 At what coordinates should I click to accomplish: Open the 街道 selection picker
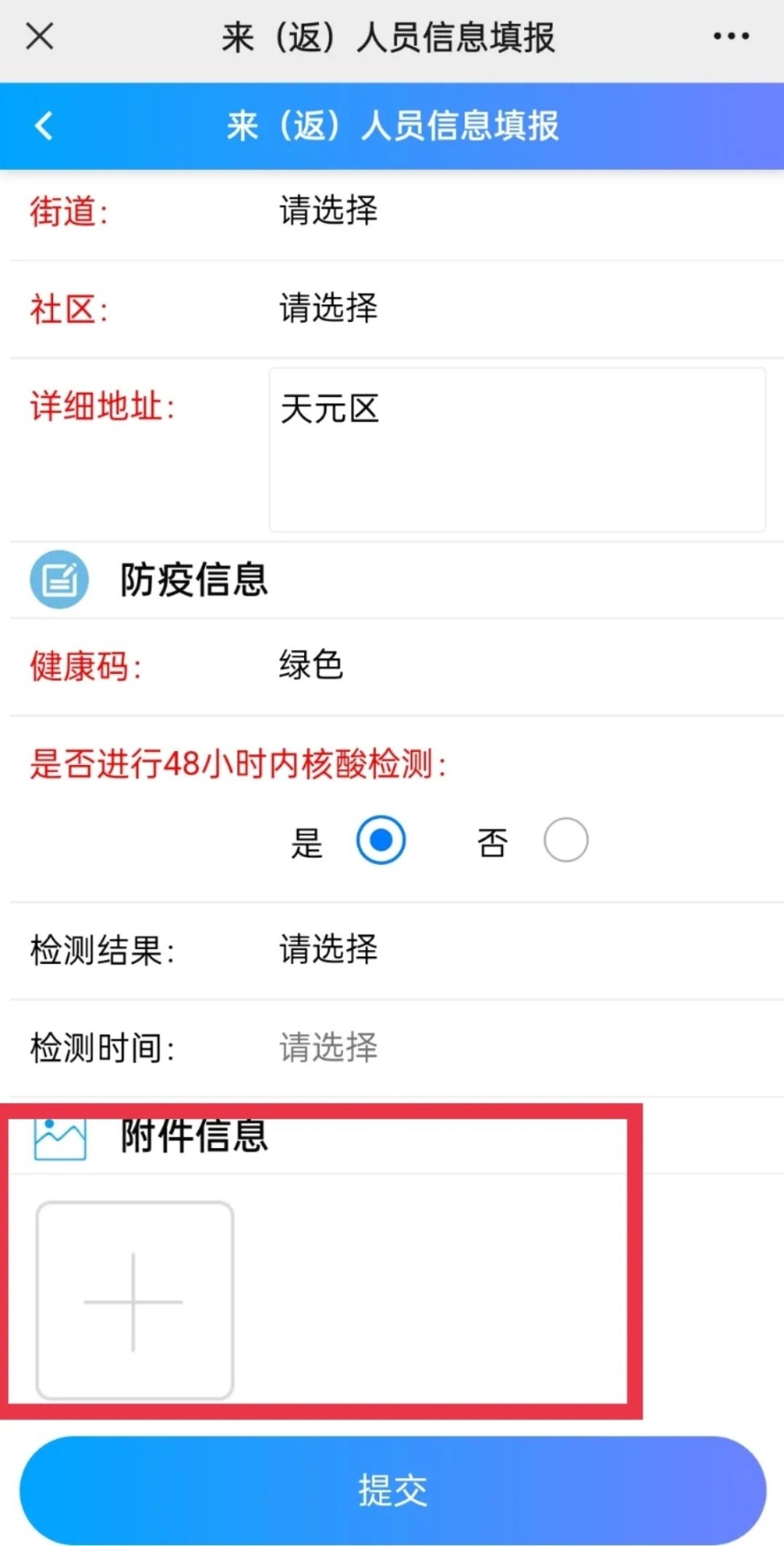[x=328, y=211]
